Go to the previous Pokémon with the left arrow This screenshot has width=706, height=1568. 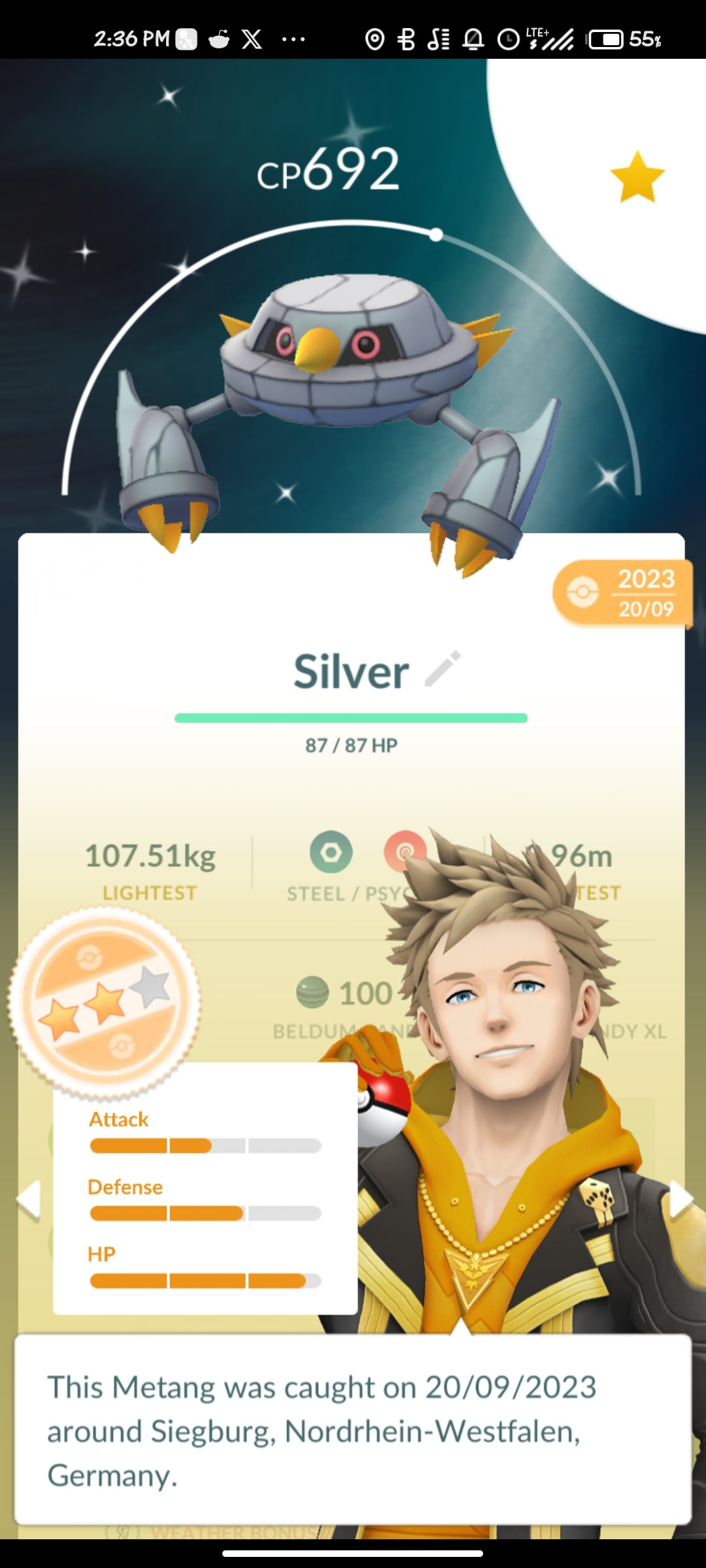point(29,1199)
